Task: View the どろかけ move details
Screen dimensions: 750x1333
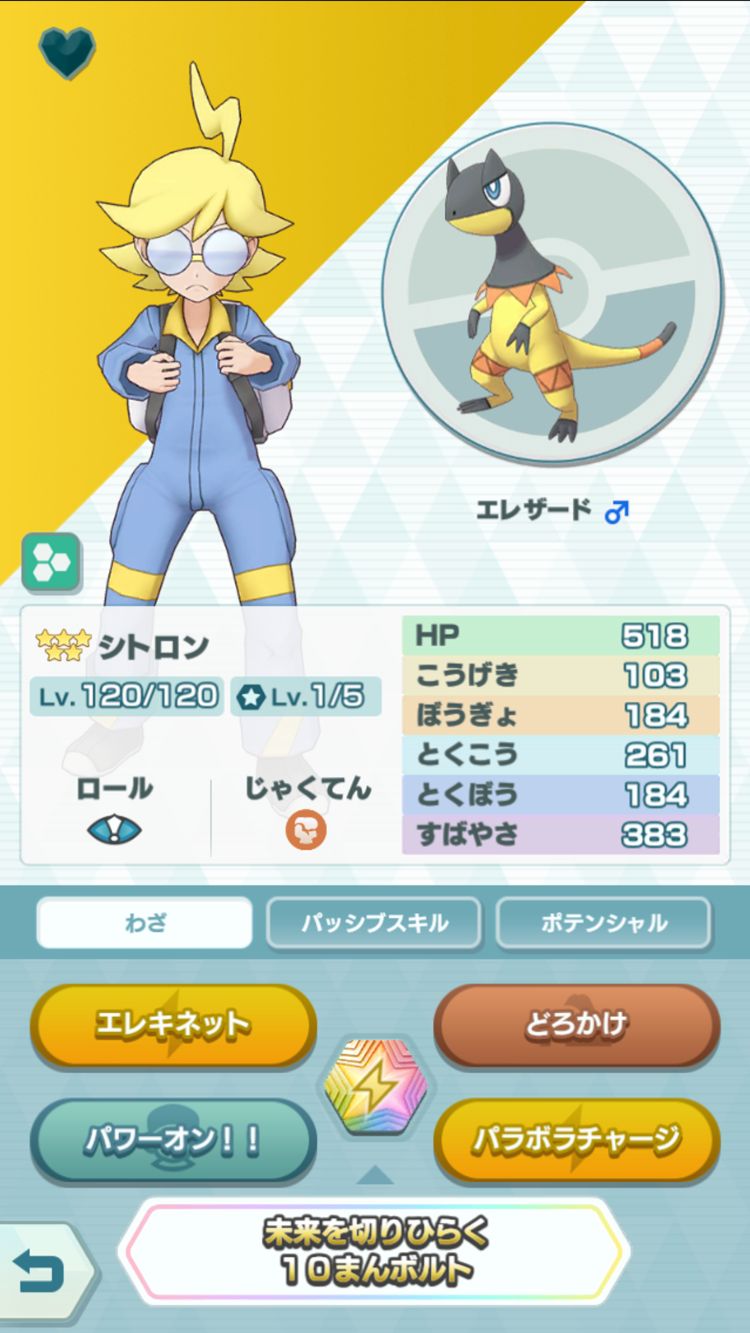Action: pyautogui.click(x=576, y=1024)
